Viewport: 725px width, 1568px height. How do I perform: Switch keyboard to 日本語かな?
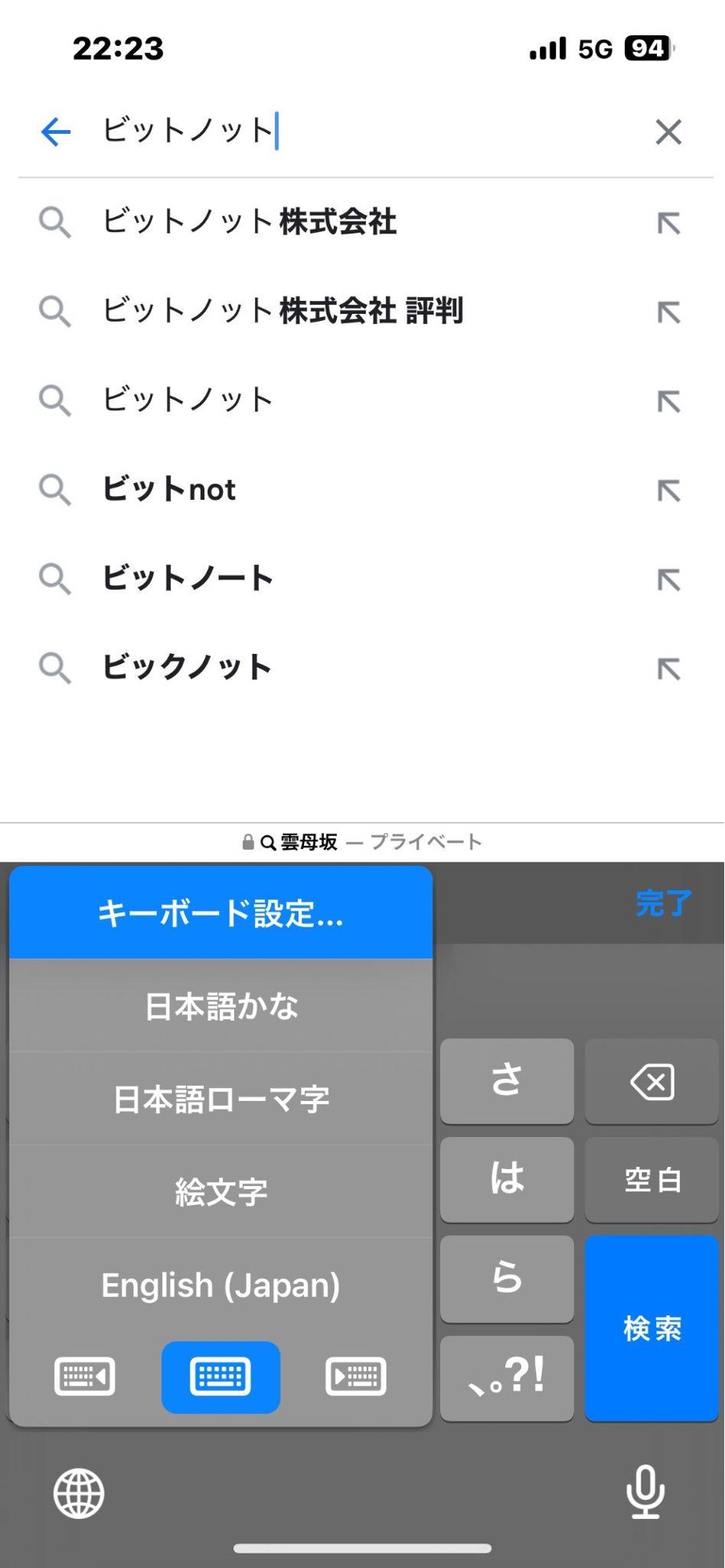[x=221, y=1005]
